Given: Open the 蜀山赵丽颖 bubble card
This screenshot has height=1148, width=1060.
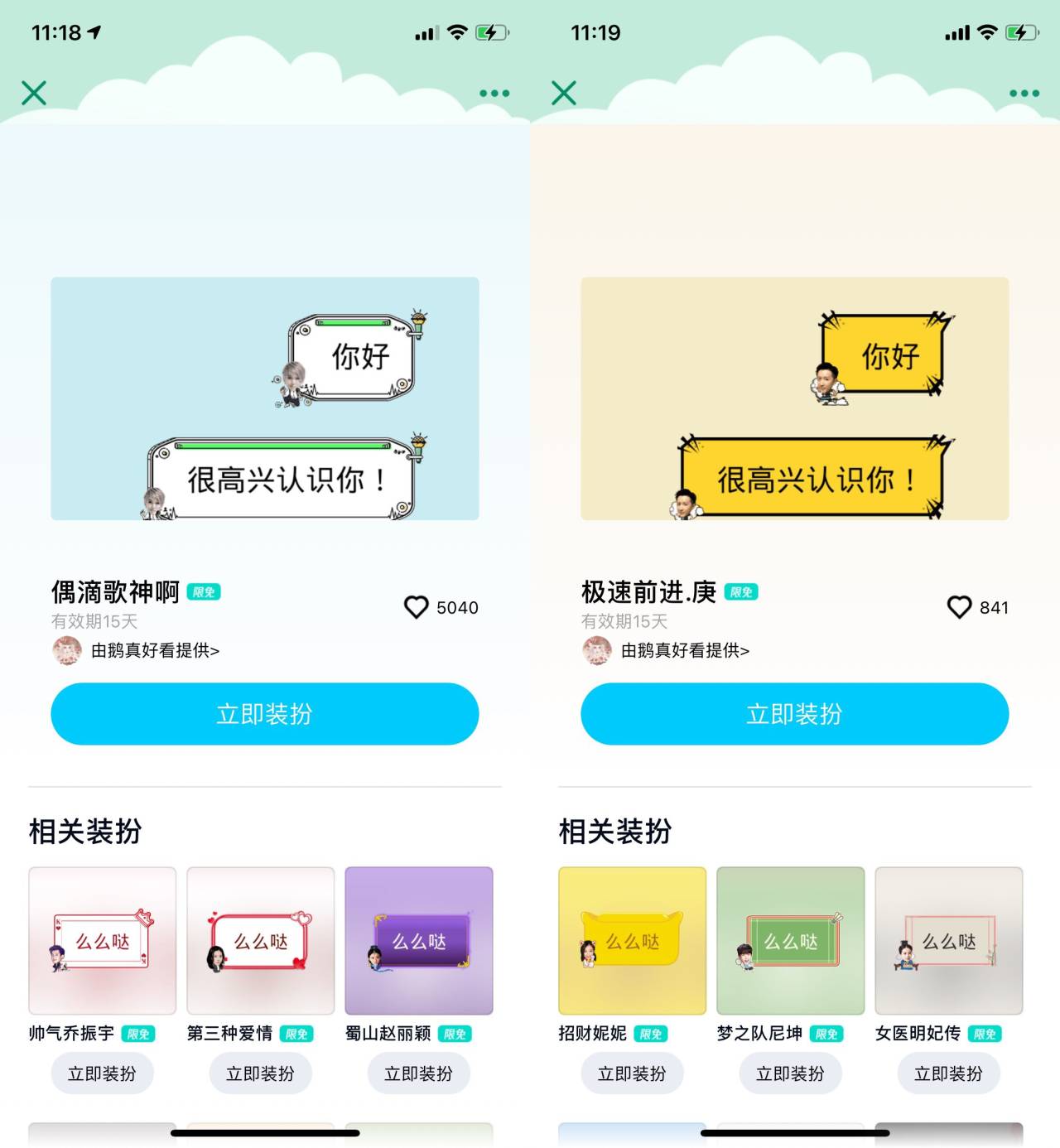Looking at the screenshot, I should click(x=419, y=941).
